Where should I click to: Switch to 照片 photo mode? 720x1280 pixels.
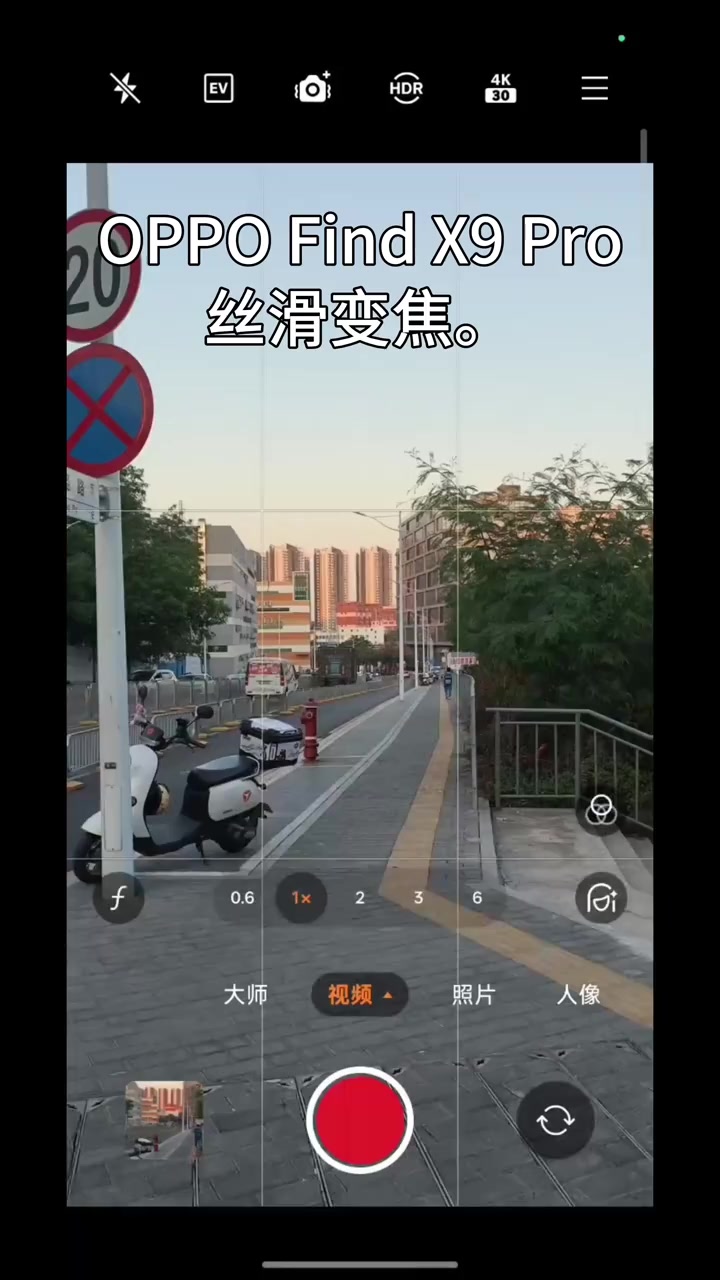[x=473, y=994]
